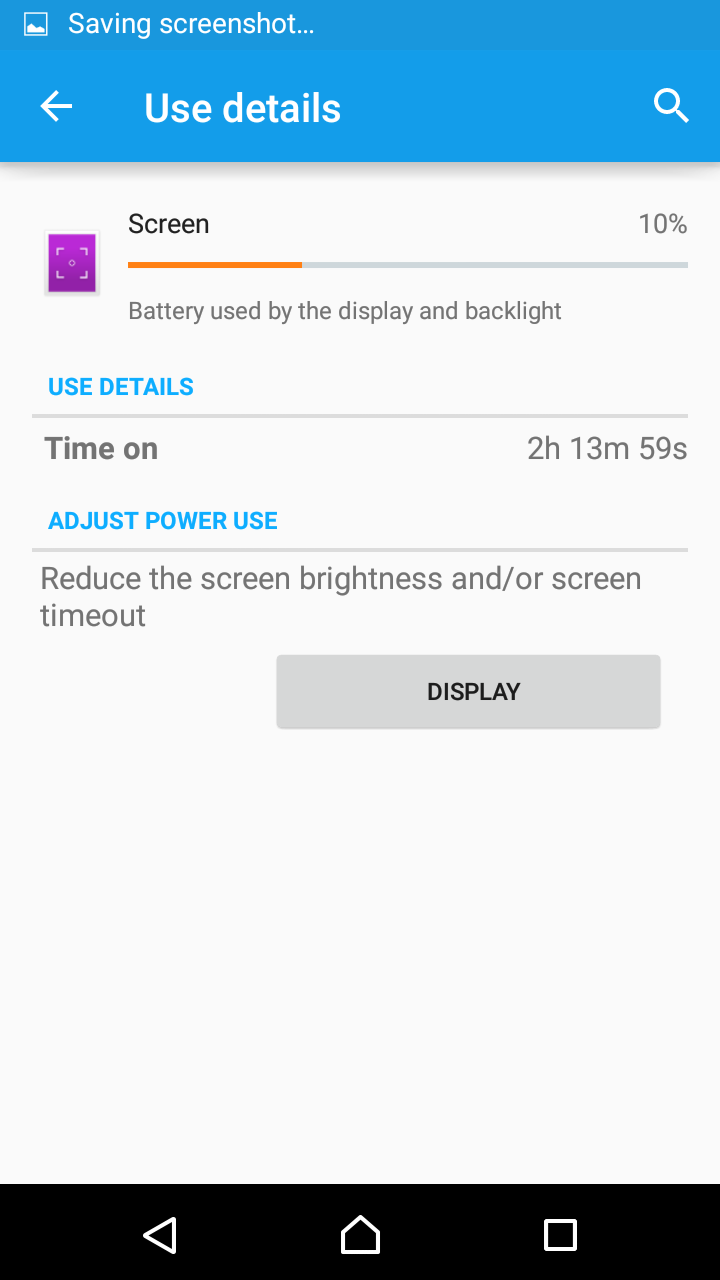Open the search icon
The image size is (720, 1280).
tap(671, 105)
